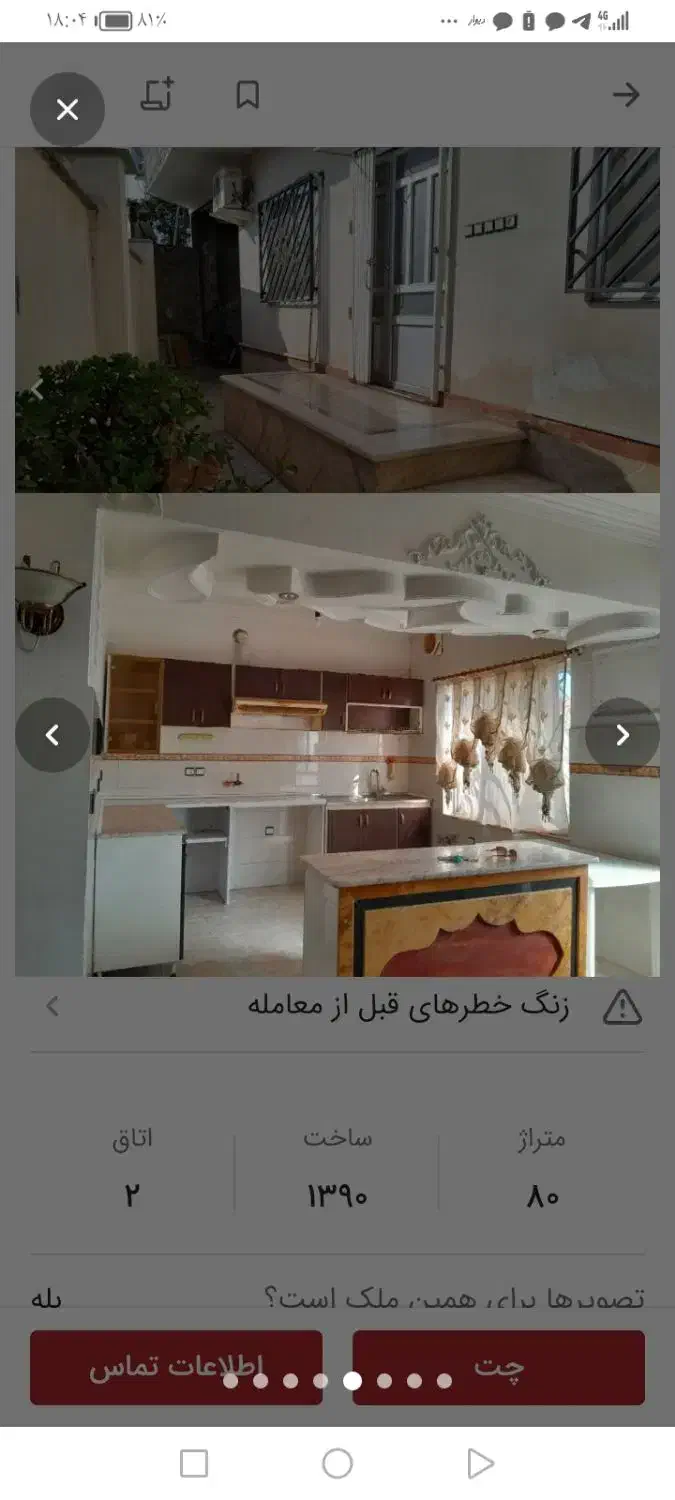Screen dimensions: 675x1500
Task: Tap the چت button
Action: [x=498, y=1367]
